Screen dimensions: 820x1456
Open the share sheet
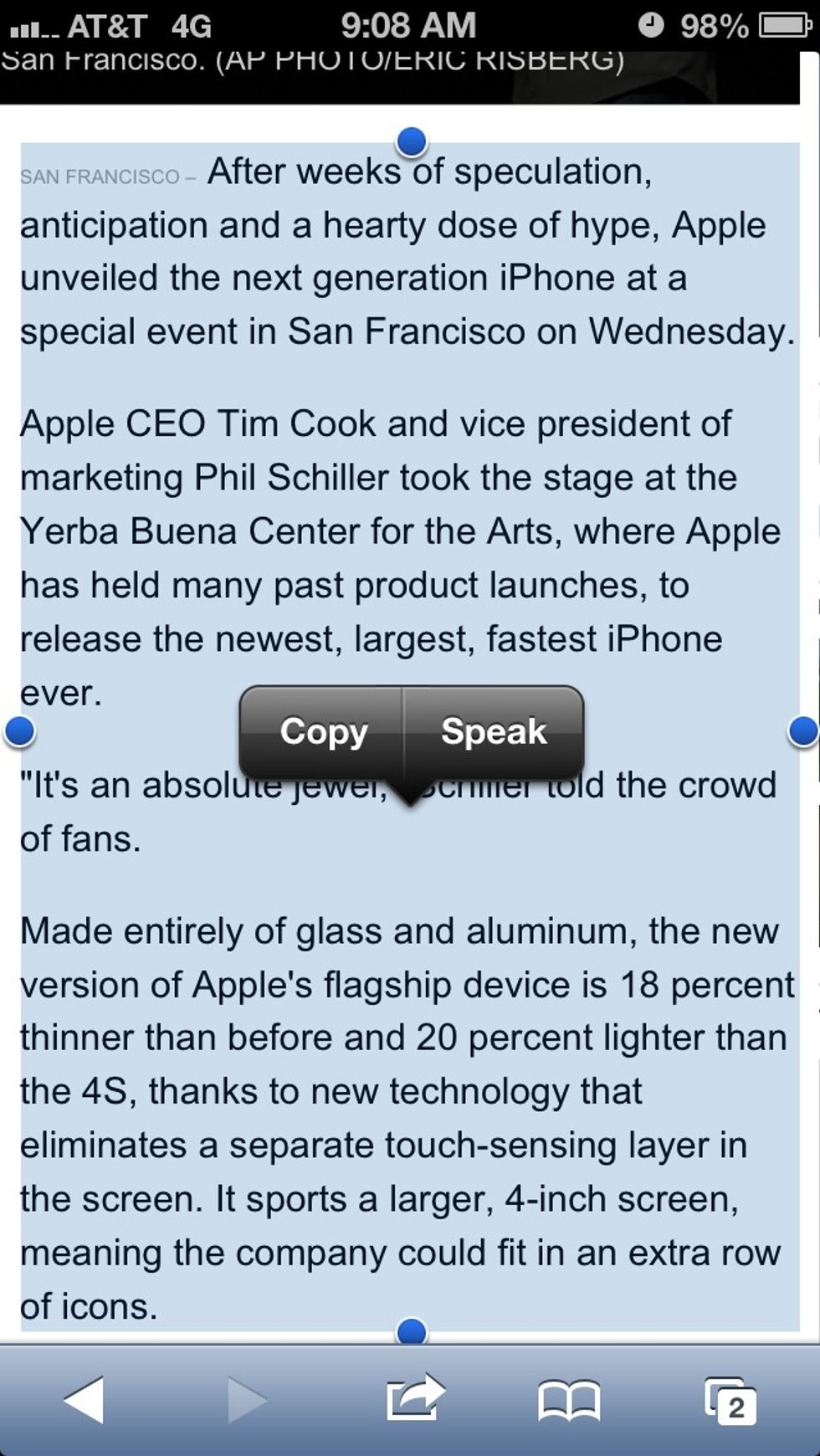(x=415, y=1397)
